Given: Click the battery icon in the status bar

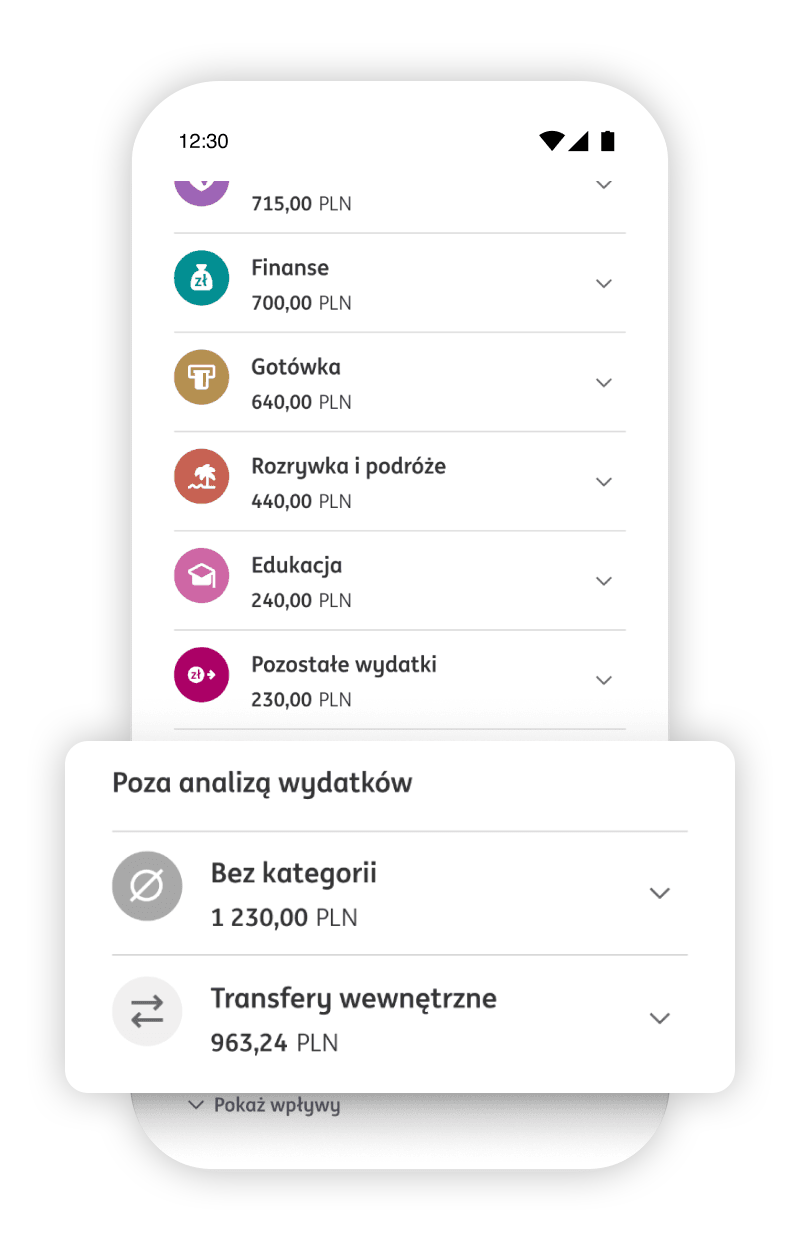Looking at the screenshot, I should [608, 141].
